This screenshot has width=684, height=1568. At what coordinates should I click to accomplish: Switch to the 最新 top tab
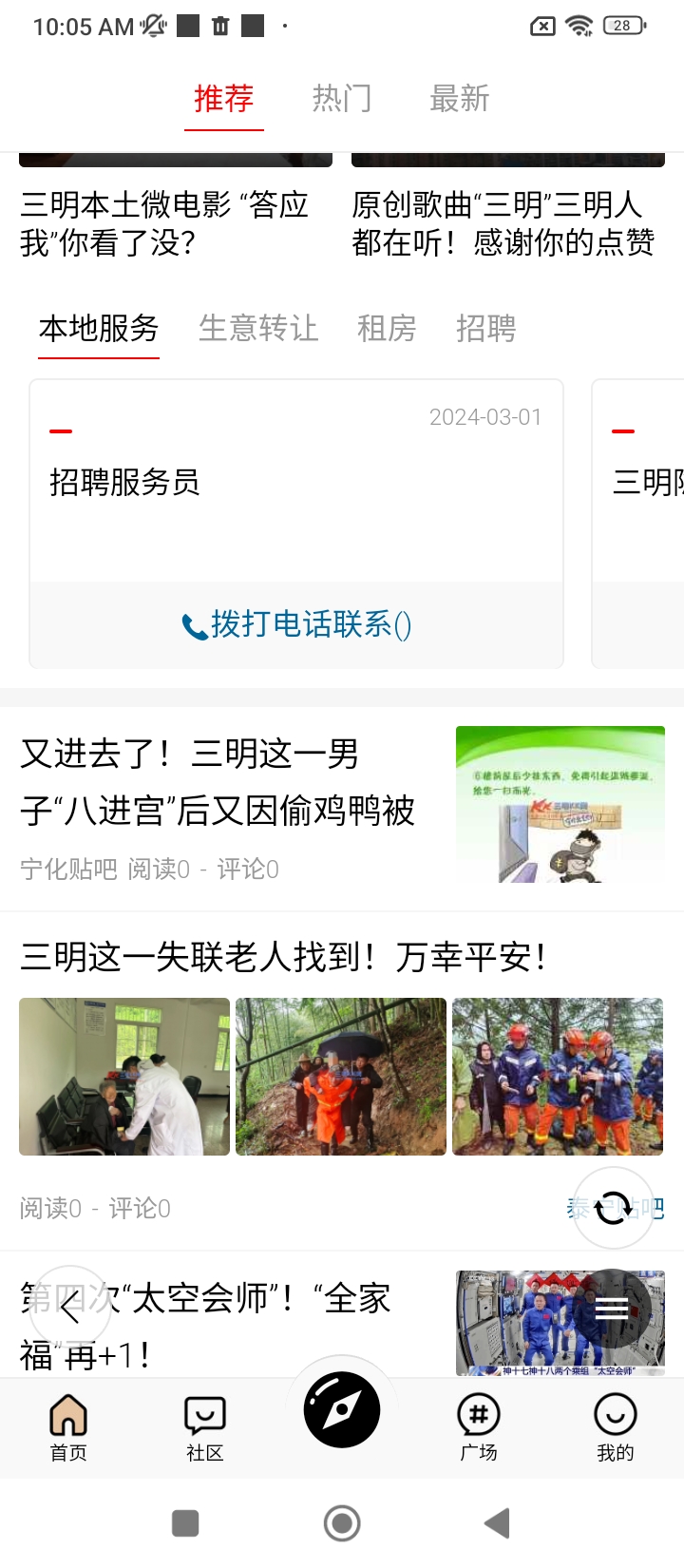pos(459,99)
